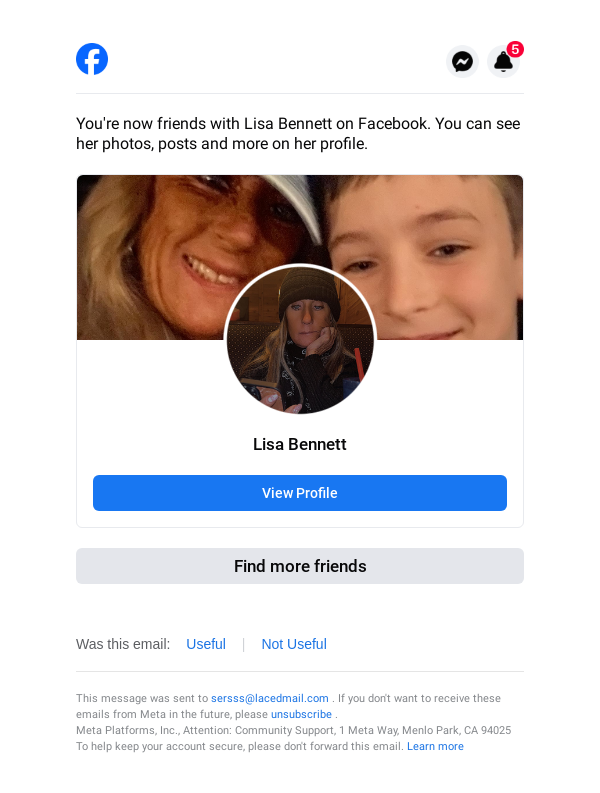
Task: Open the sersss@lacedmail.com address link
Action: pyautogui.click(x=270, y=698)
